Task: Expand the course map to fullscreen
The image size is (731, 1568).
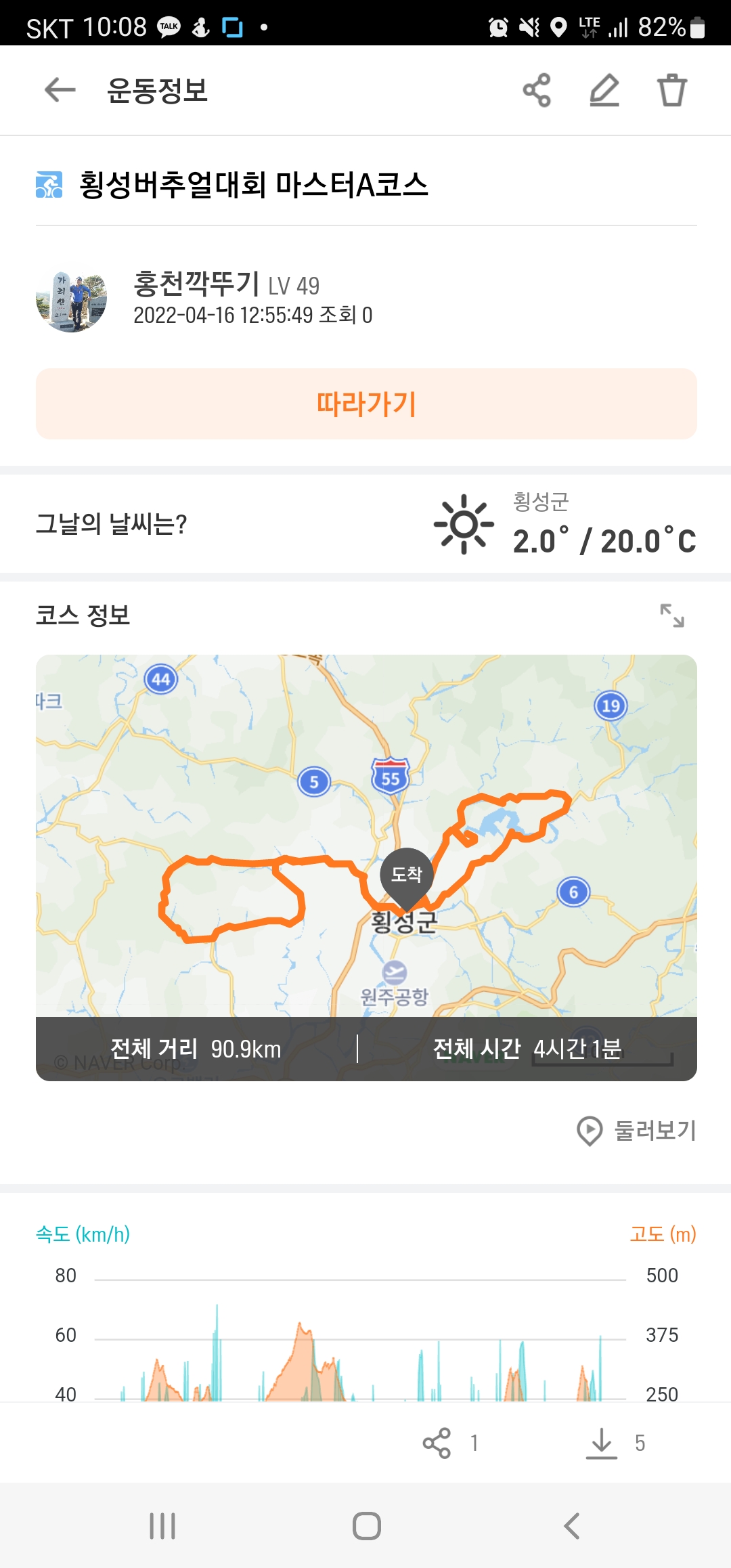Action: (x=672, y=615)
